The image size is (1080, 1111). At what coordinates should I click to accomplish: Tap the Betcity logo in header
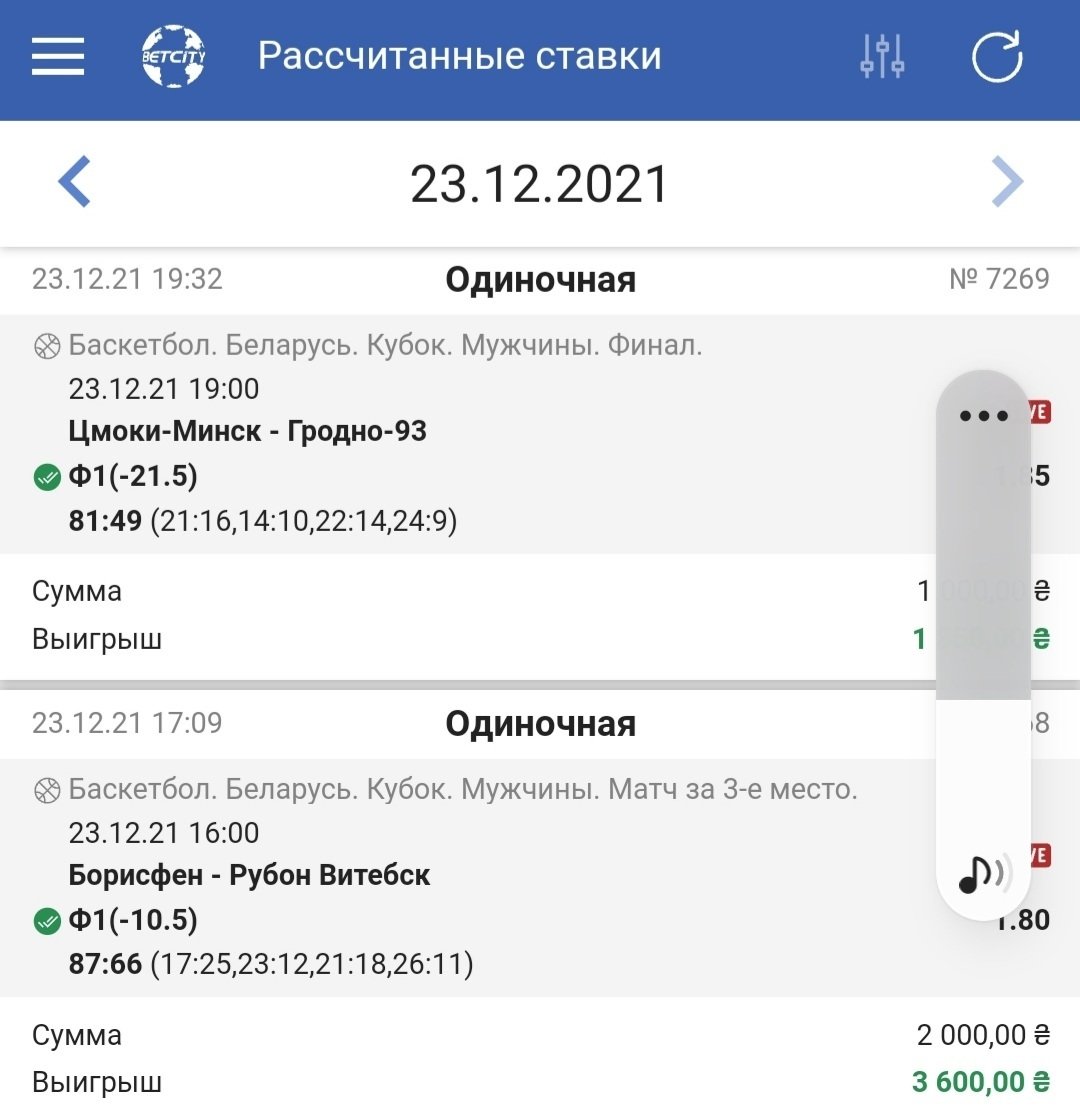pos(173,57)
